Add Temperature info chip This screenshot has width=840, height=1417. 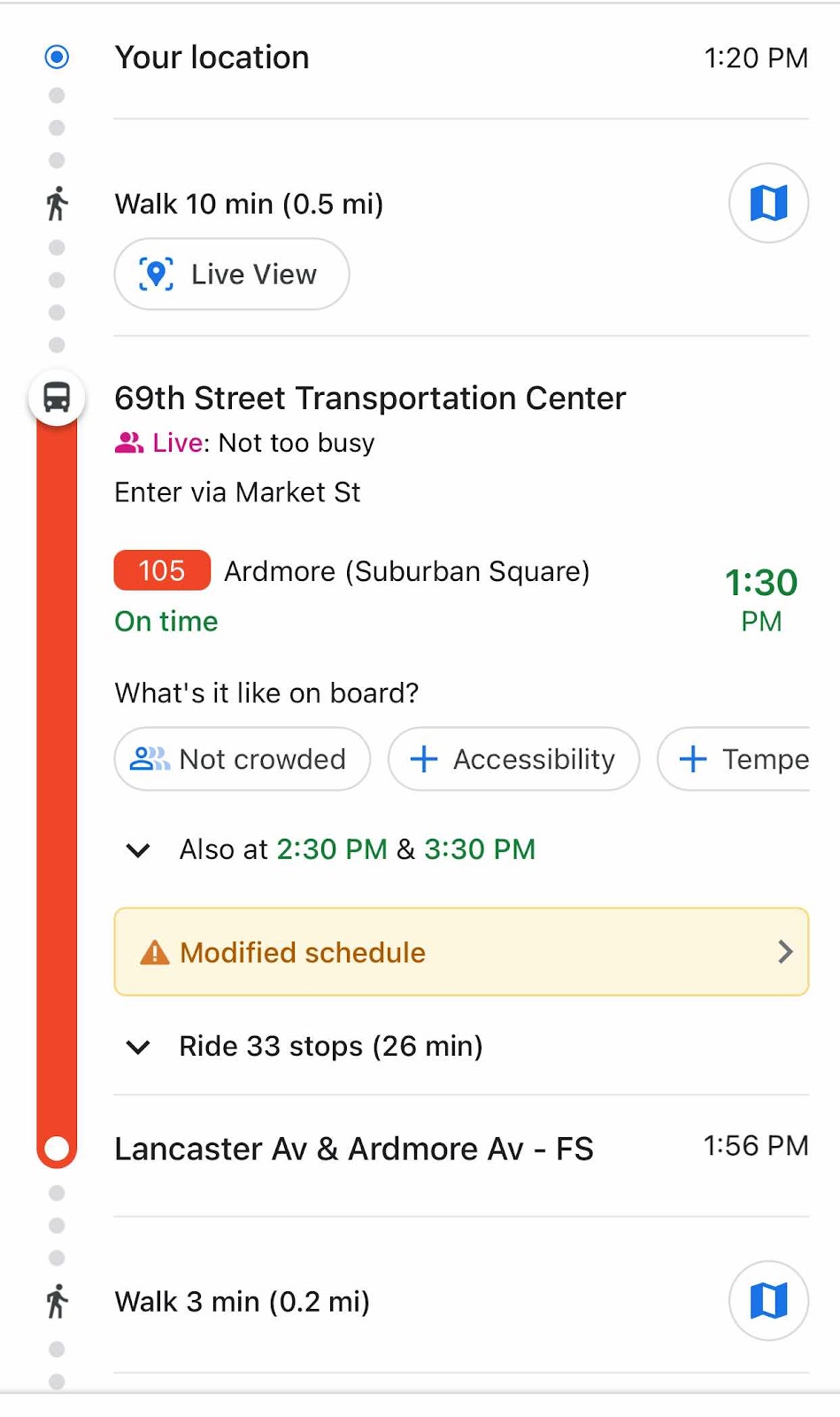coord(734,759)
